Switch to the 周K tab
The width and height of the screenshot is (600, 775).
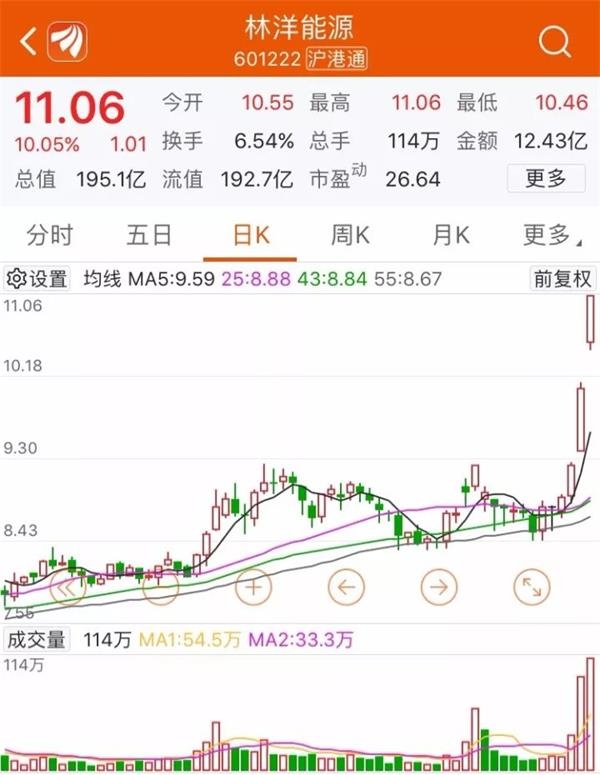[350, 236]
